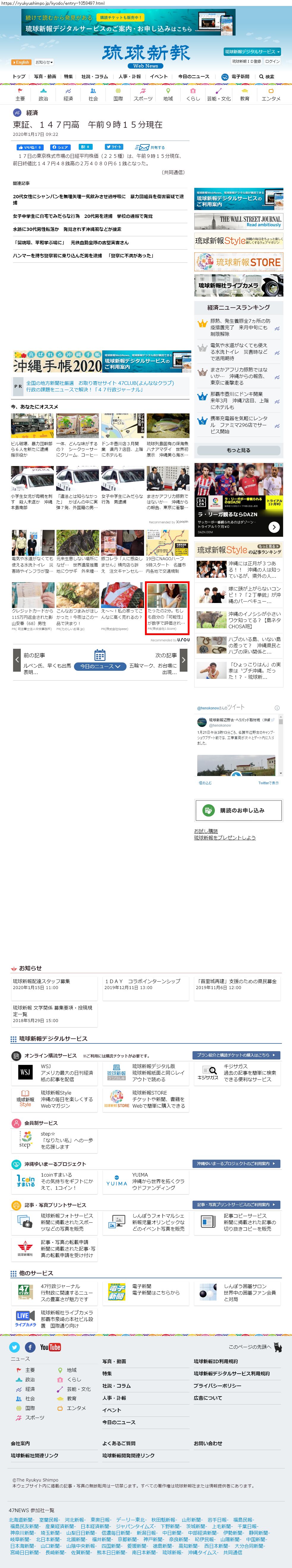Tap 購読のお申し込み subscription button
This screenshot has width=292, height=1568.
239,810
